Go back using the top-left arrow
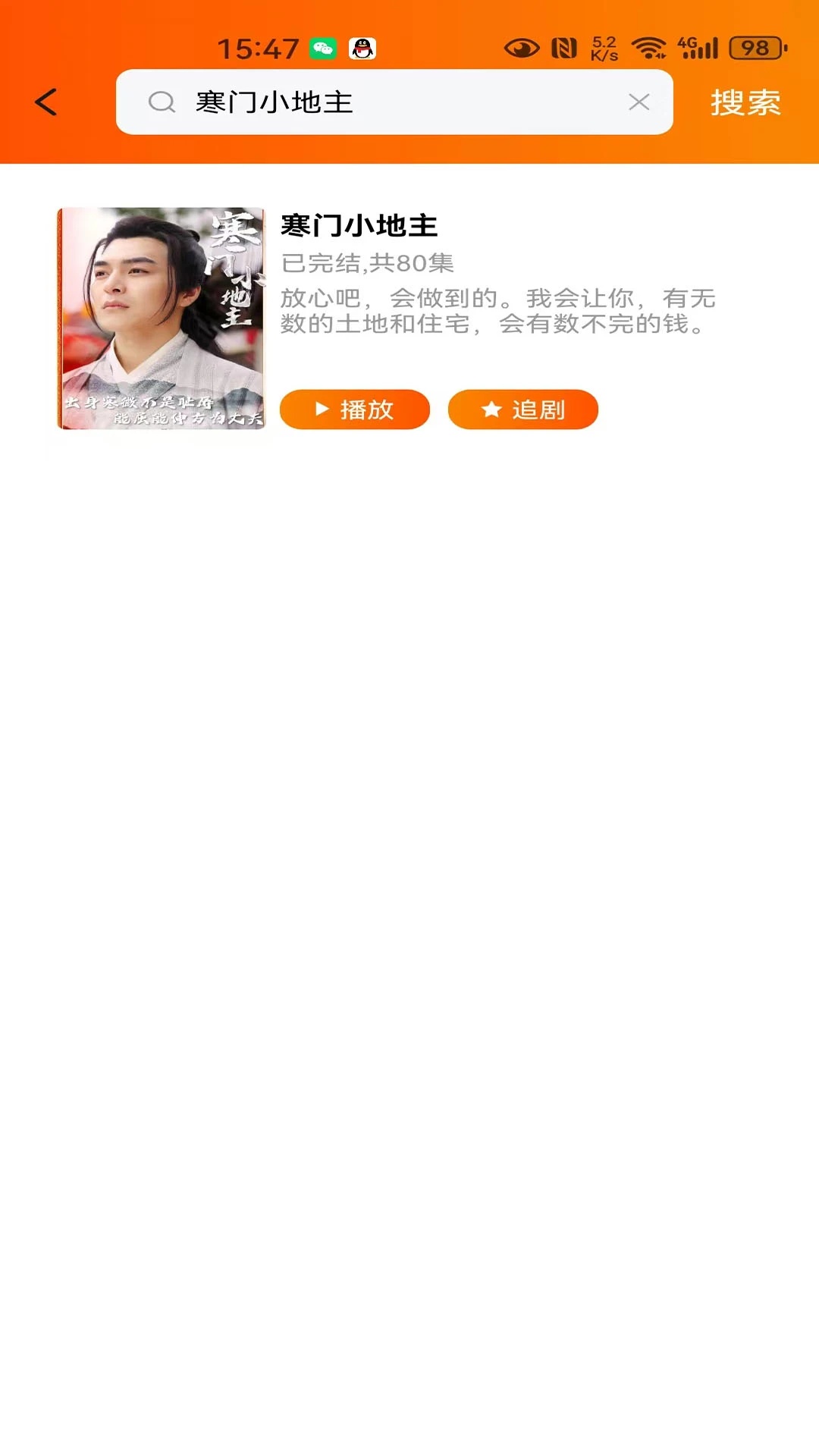 coord(46,102)
